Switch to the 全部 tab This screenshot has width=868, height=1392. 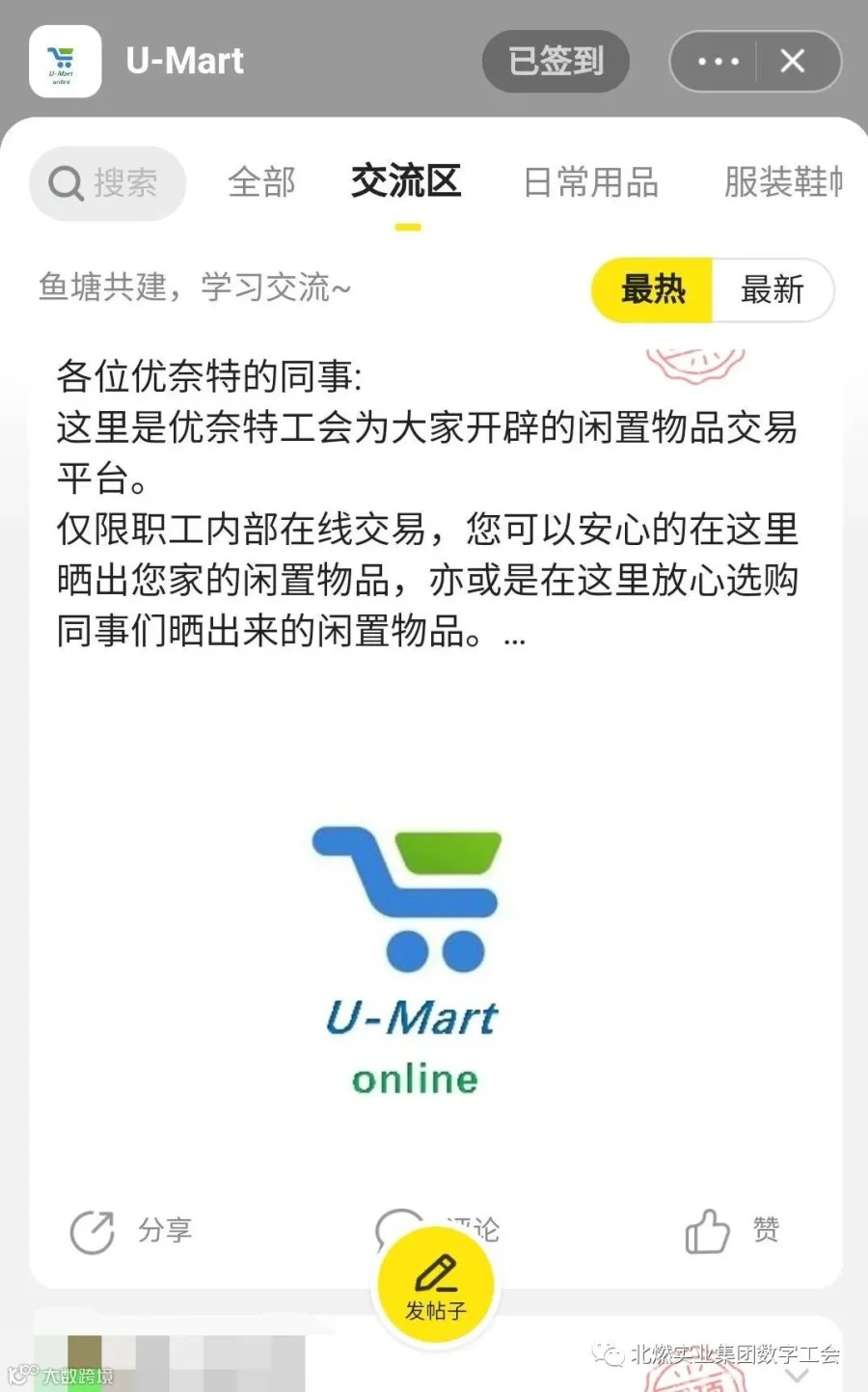coord(261,182)
